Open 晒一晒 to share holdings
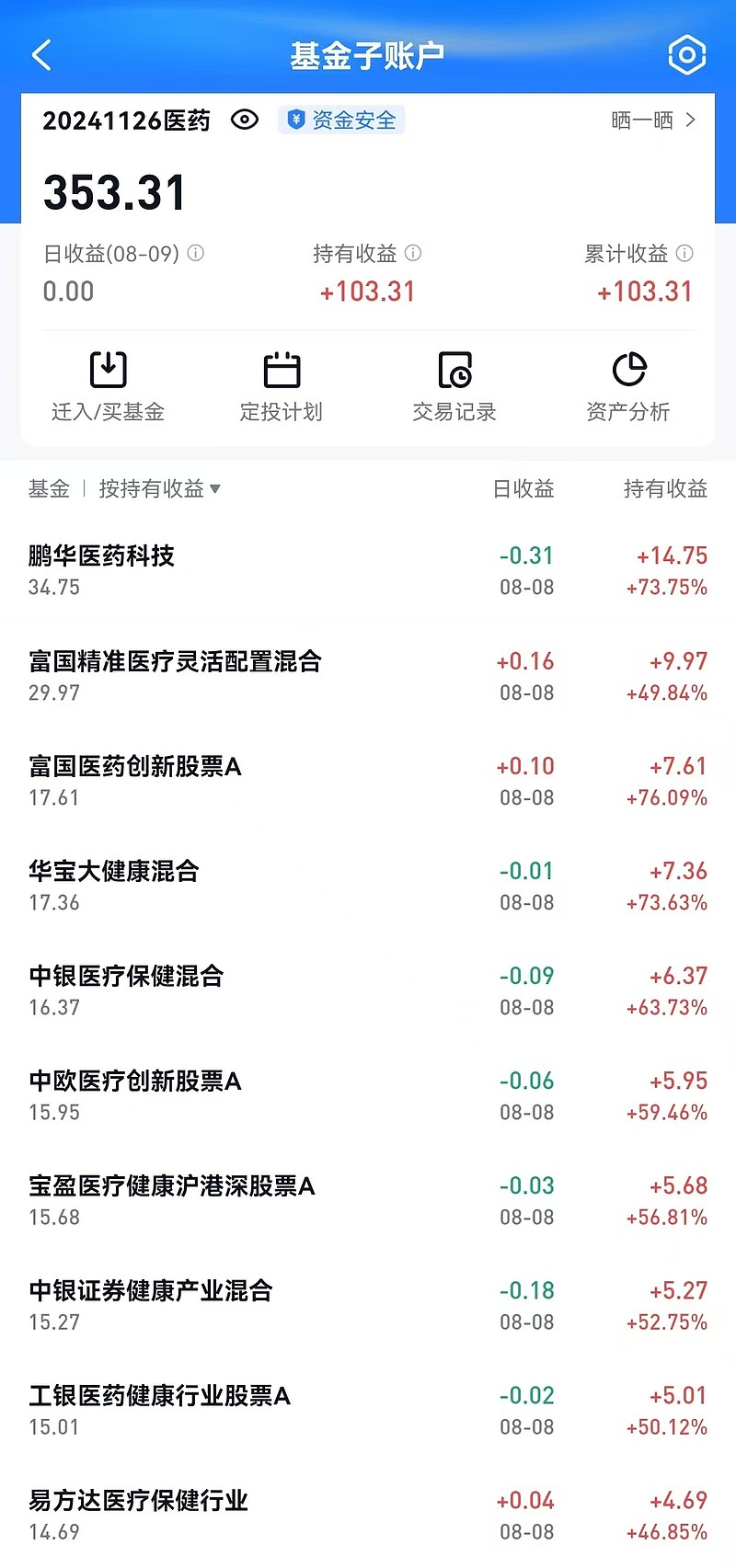Screen dimensions: 736x1568 pyautogui.click(x=653, y=120)
